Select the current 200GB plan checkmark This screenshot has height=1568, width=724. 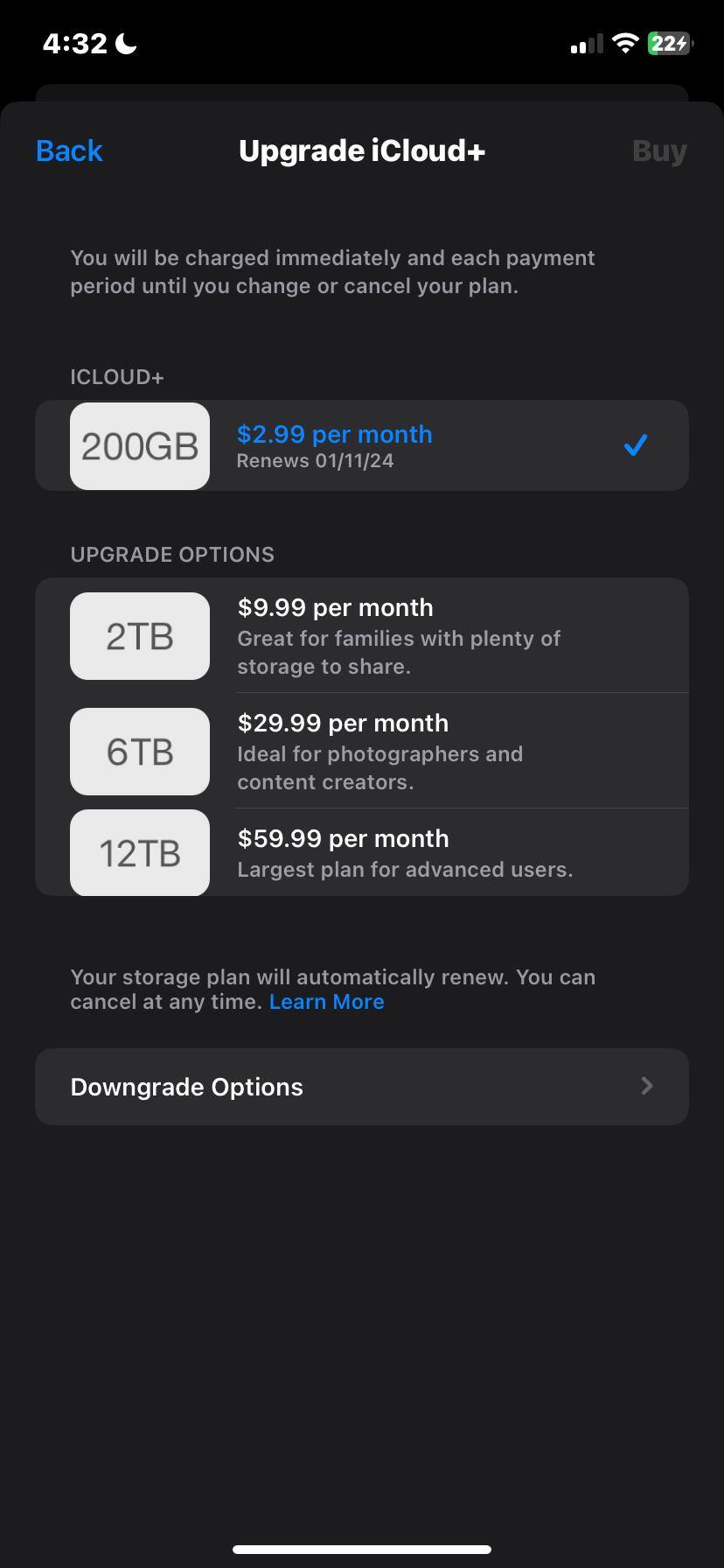[636, 445]
